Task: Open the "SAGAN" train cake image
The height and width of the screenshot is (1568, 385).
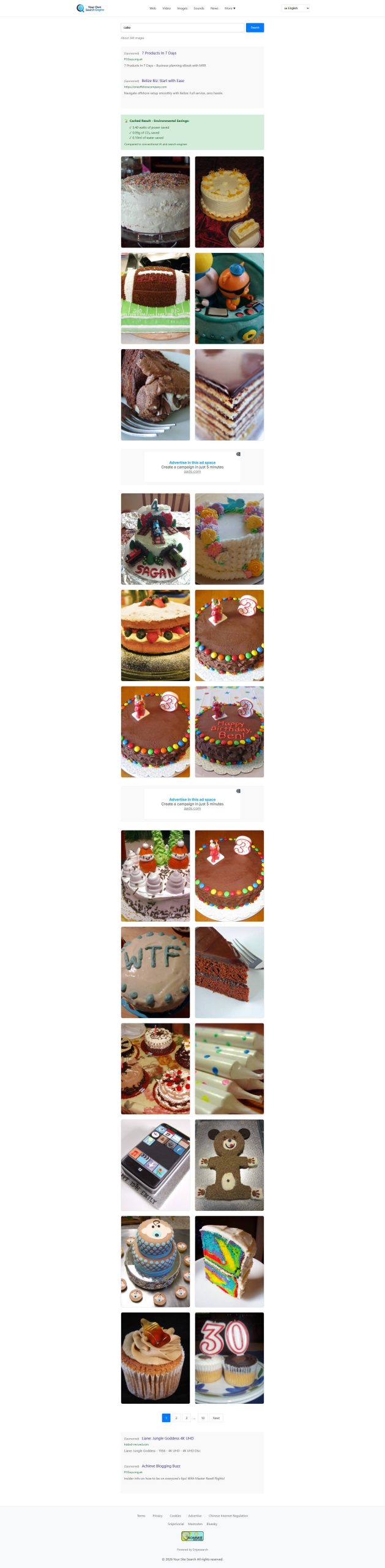Action: 155,539
